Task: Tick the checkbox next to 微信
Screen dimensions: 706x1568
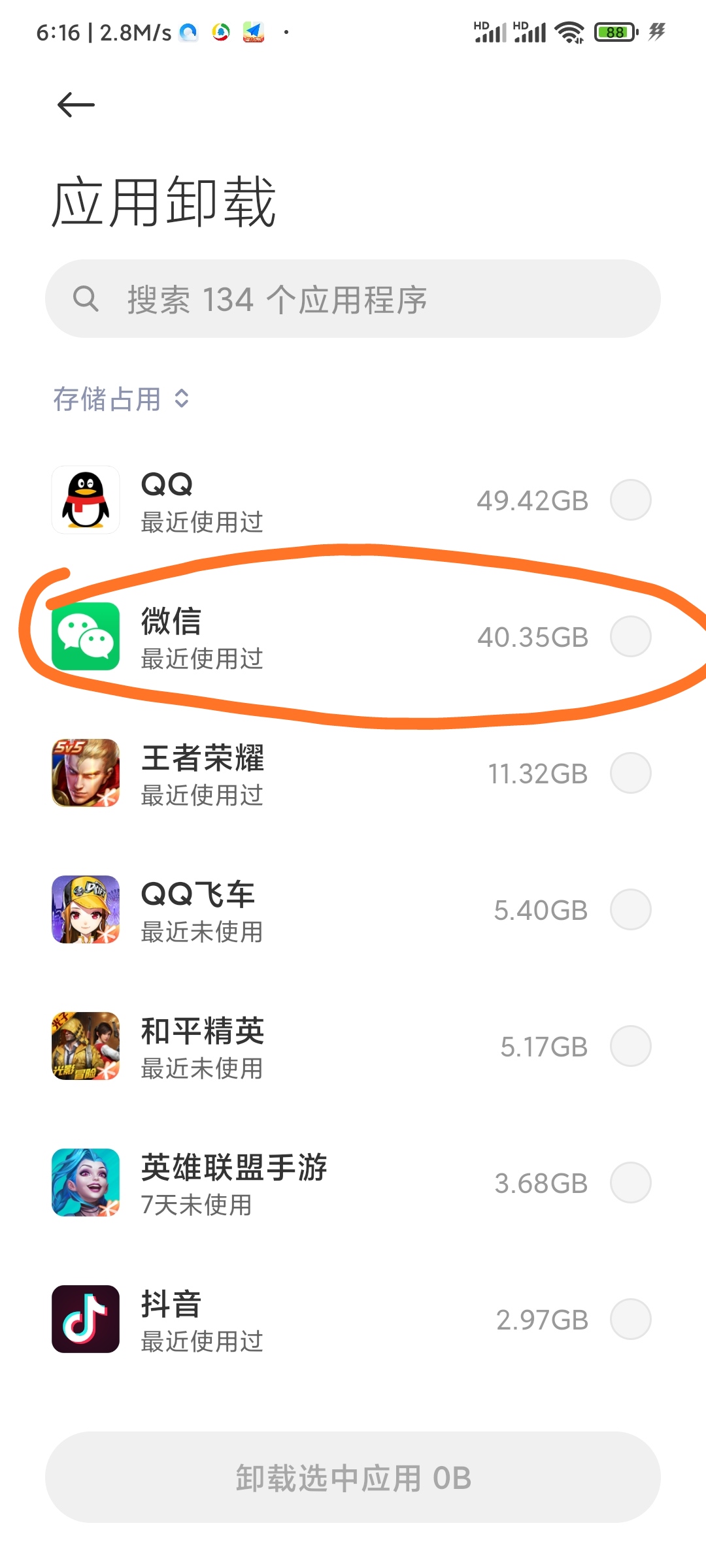Action: click(630, 636)
